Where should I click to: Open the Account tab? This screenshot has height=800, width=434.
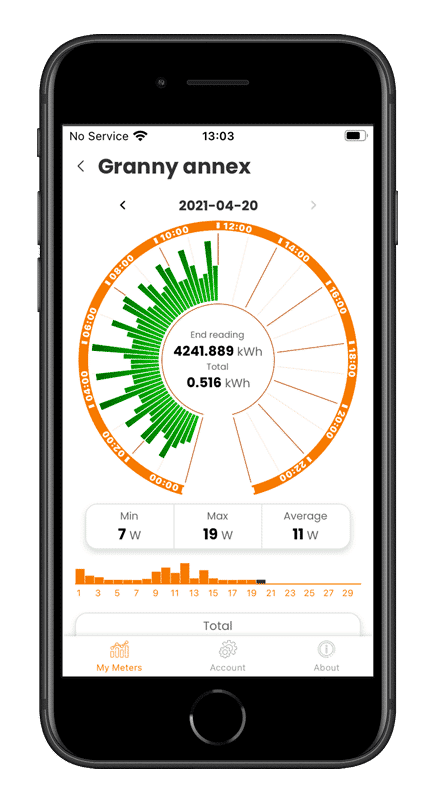pyautogui.click(x=227, y=656)
